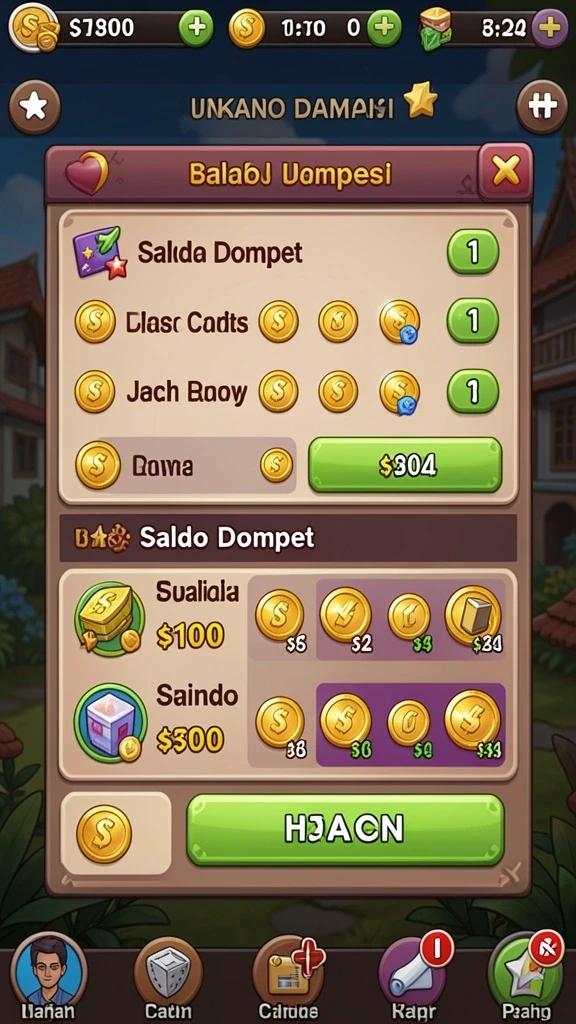
Task: Add coins with the plus next to $7300
Action: (196, 27)
